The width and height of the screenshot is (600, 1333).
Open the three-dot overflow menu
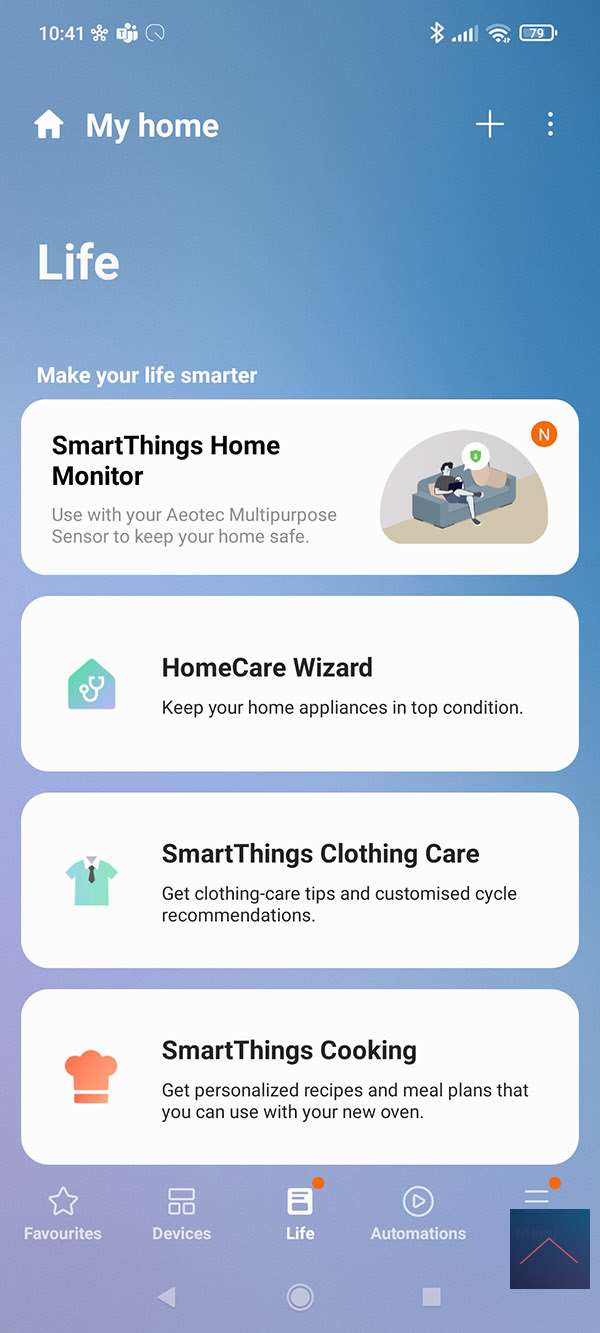point(550,125)
